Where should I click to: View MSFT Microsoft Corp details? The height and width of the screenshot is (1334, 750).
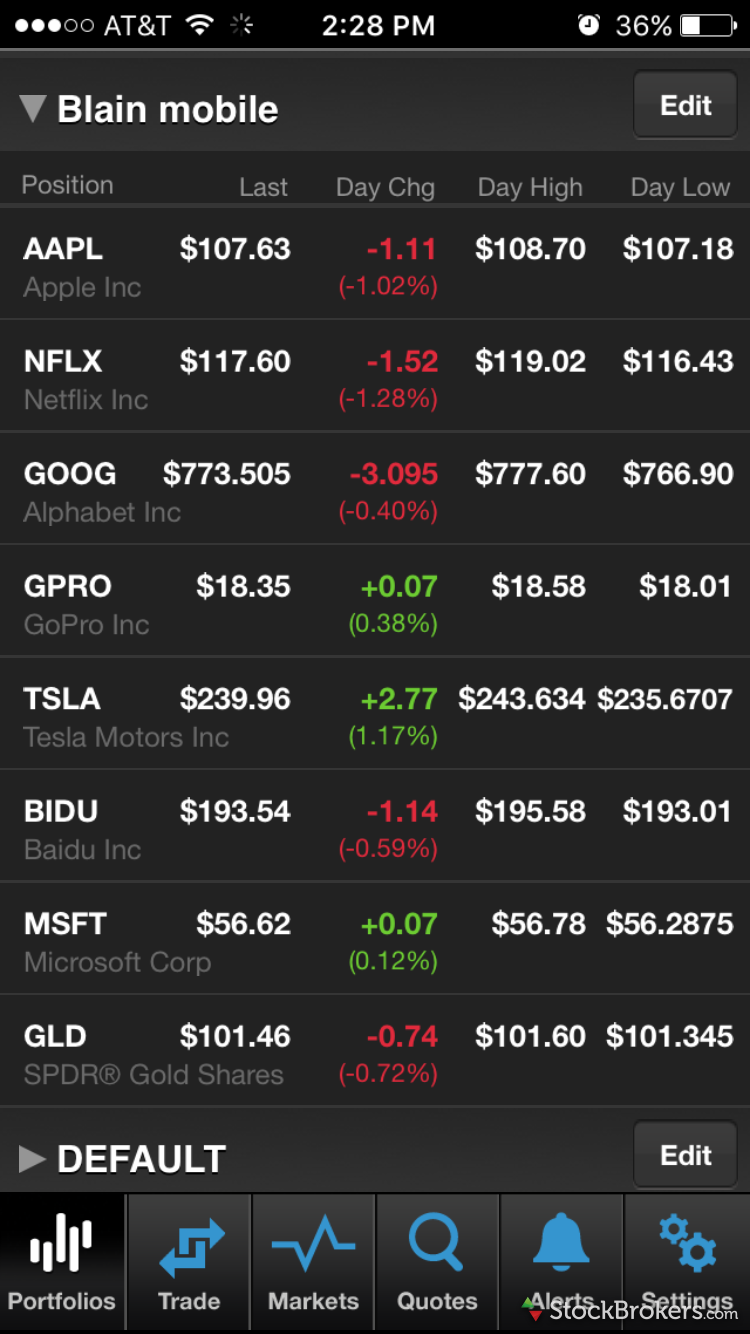pos(375,939)
